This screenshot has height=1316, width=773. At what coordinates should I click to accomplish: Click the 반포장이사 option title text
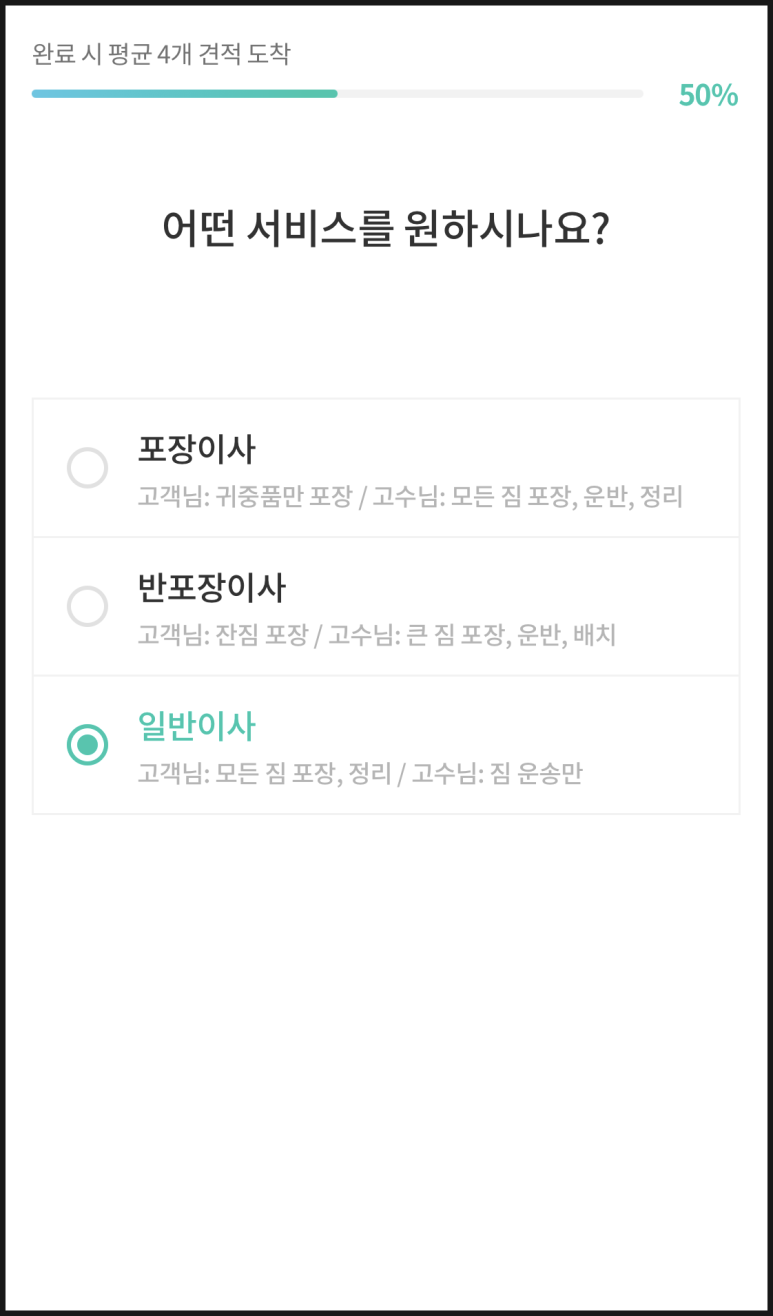pos(211,589)
